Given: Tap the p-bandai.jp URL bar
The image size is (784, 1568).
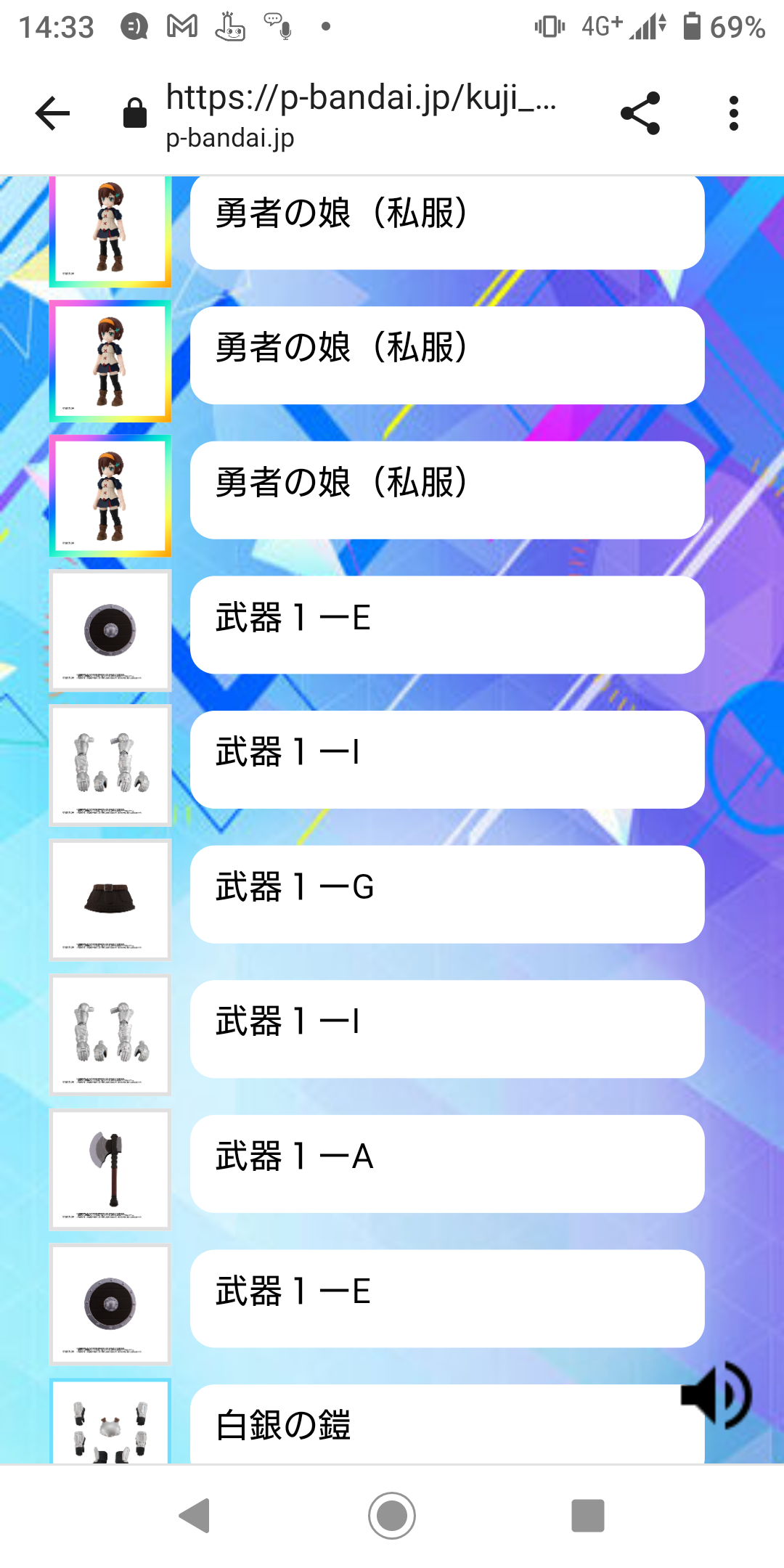Looking at the screenshot, I should tap(361, 113).
